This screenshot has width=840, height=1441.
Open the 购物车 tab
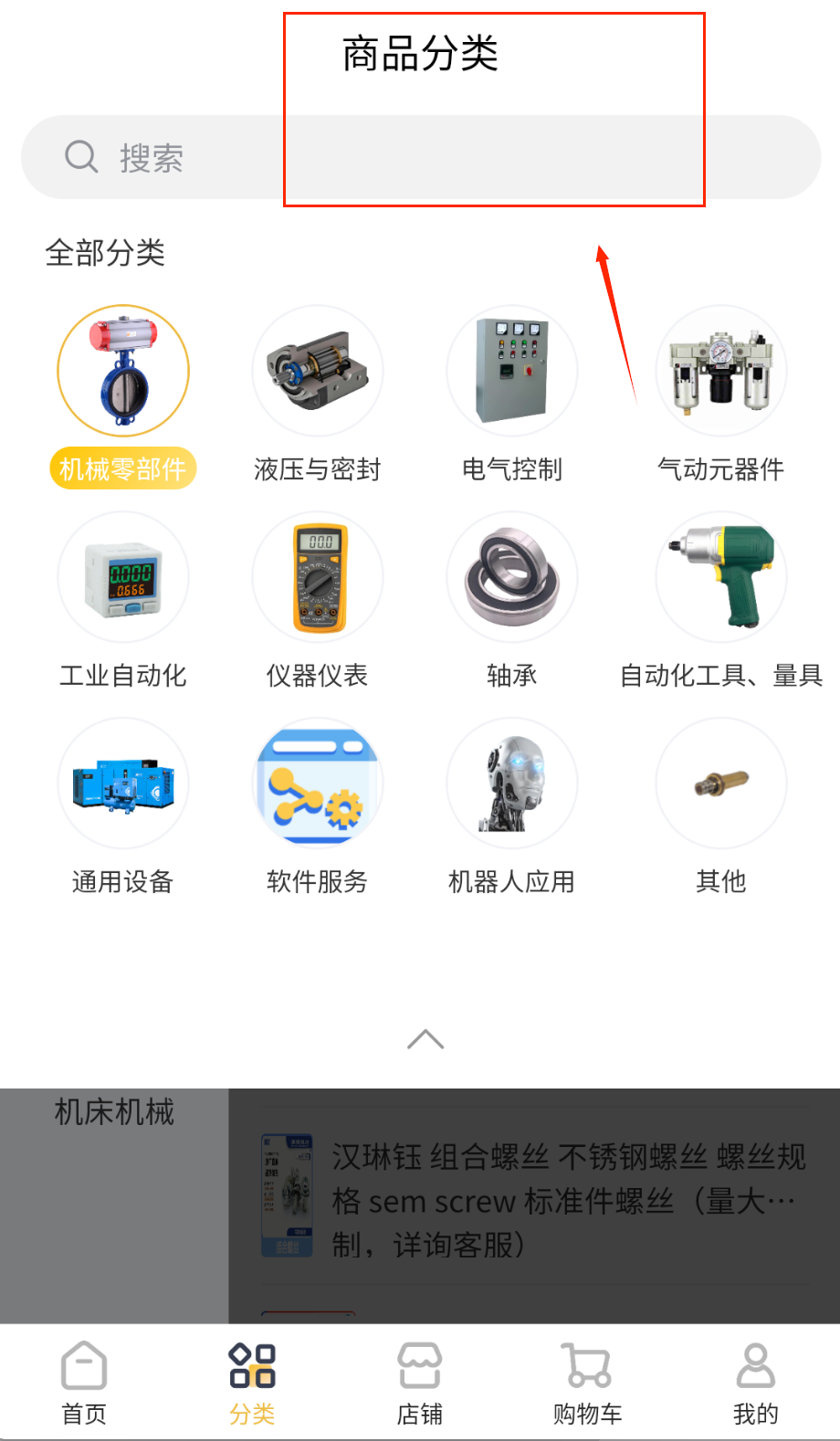[587, 1383]
